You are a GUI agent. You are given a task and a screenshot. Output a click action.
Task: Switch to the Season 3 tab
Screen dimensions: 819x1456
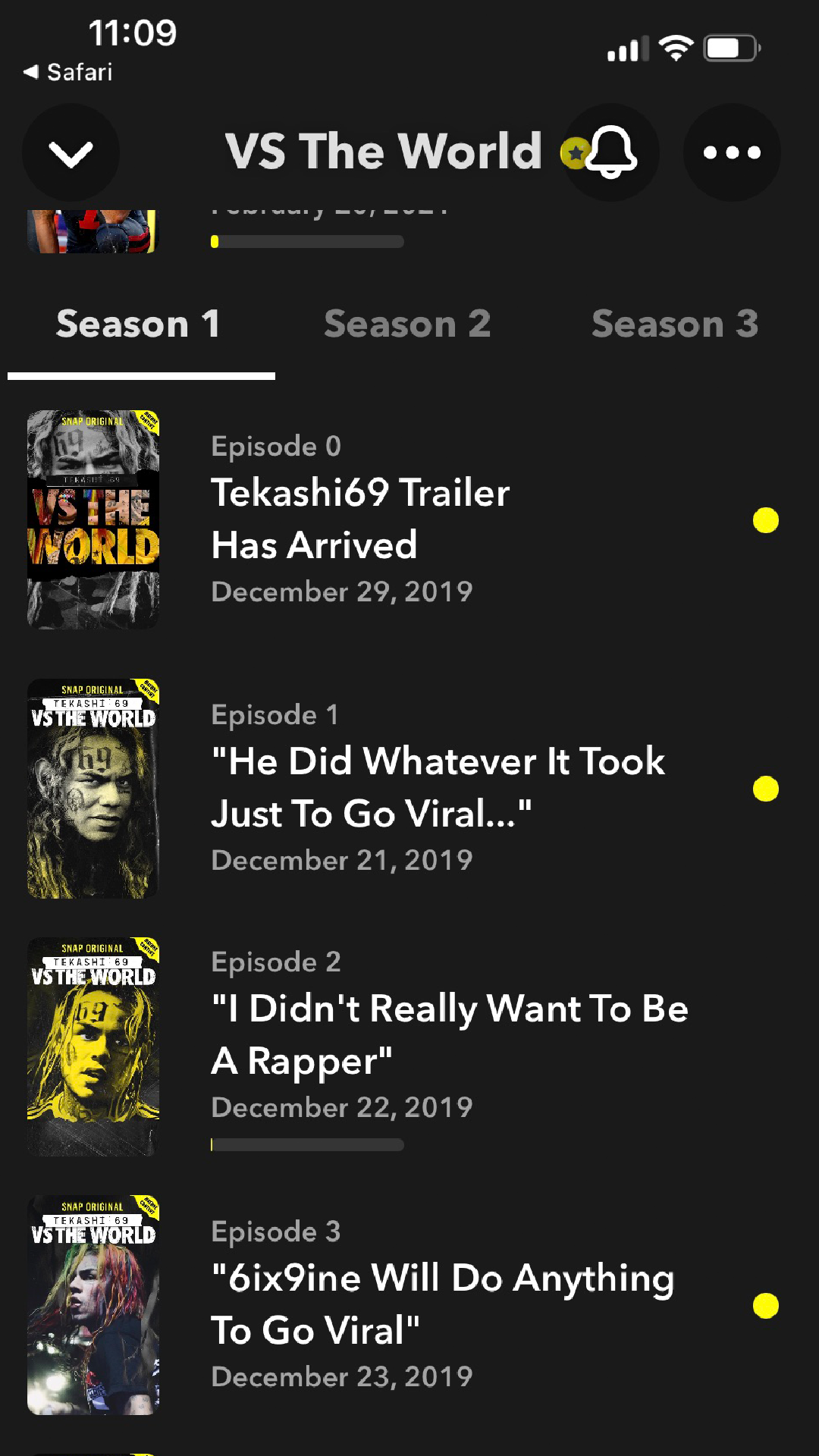[x=674, y=325]
